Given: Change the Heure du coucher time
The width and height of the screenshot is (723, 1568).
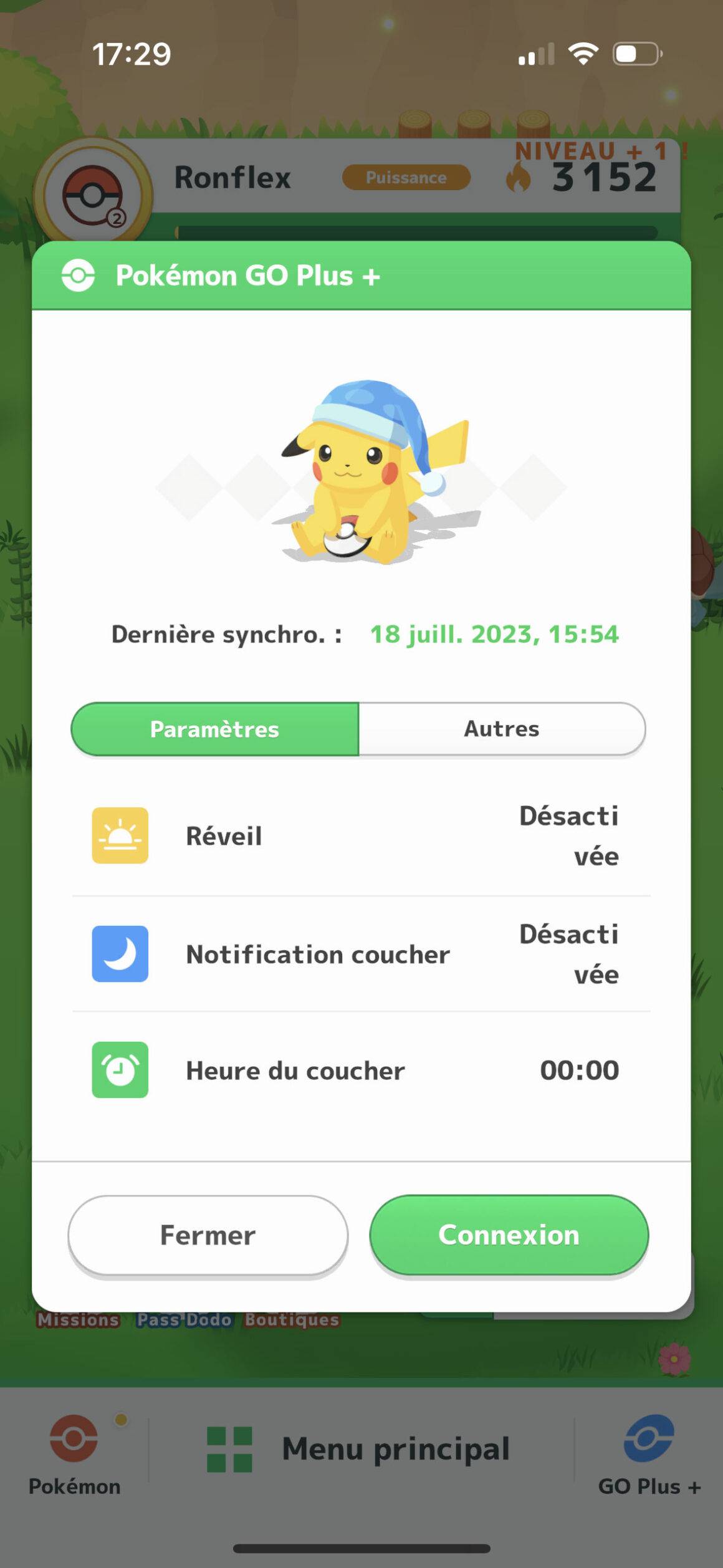Looking at the screenshot, I should 360,1070.
